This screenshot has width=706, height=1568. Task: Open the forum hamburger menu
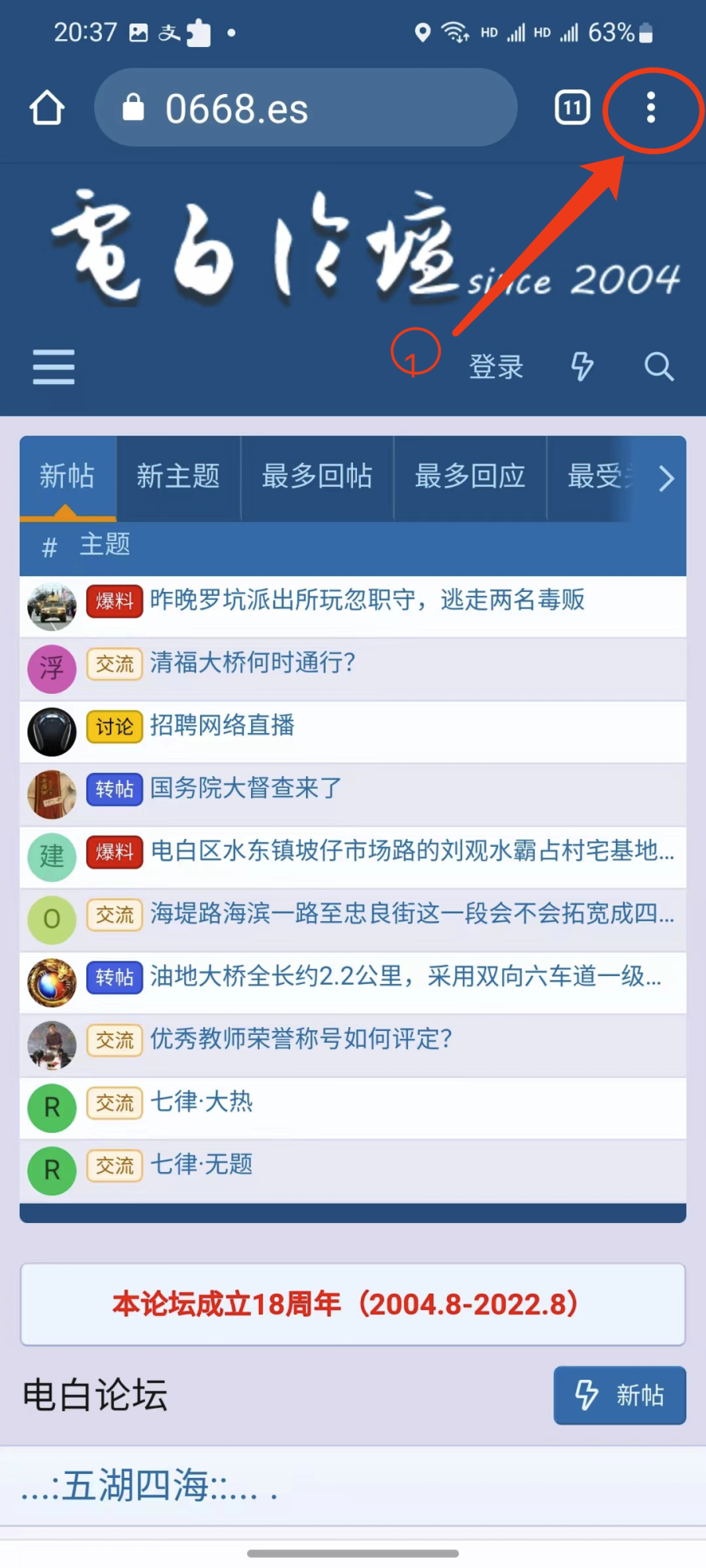53,367
